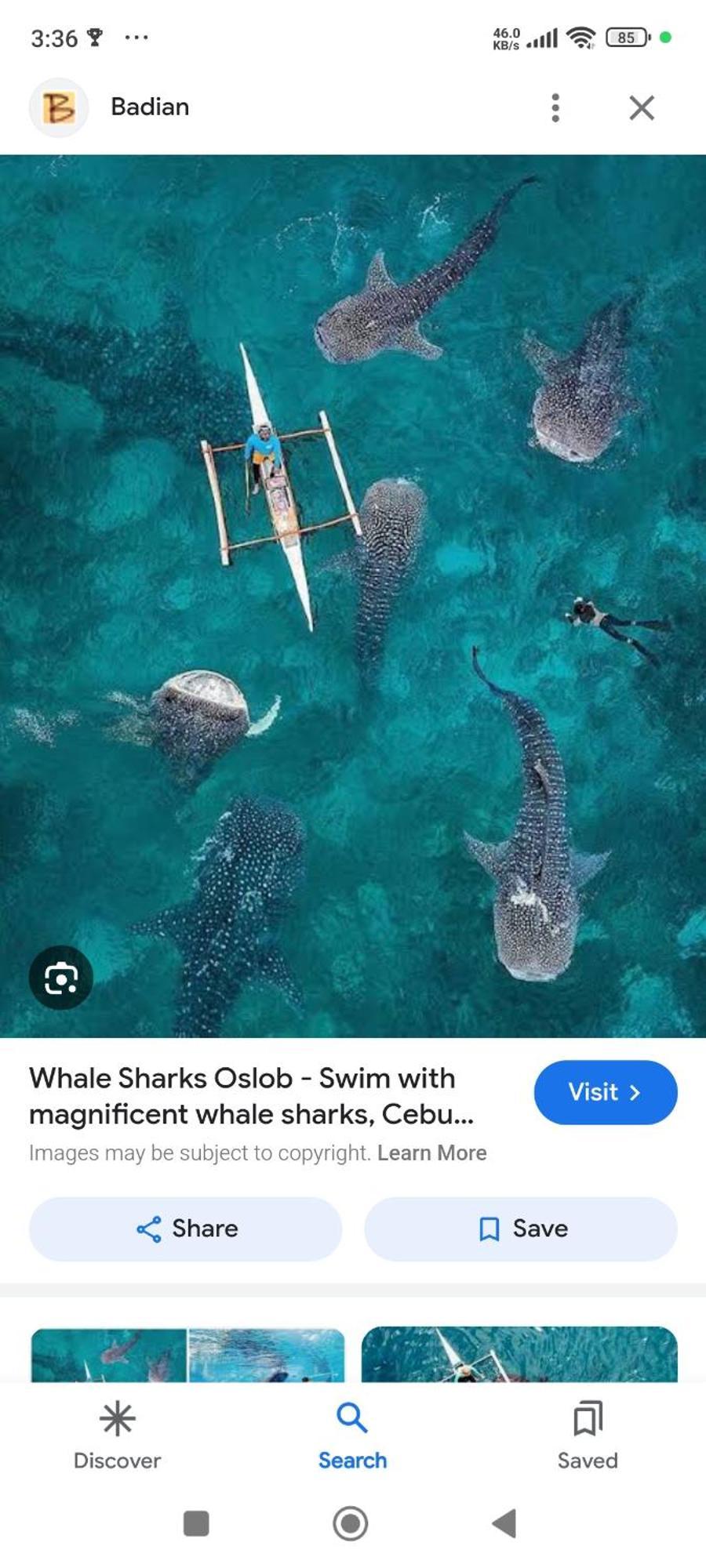
Task: Search this image with Lens
Action: coord(60,978)
